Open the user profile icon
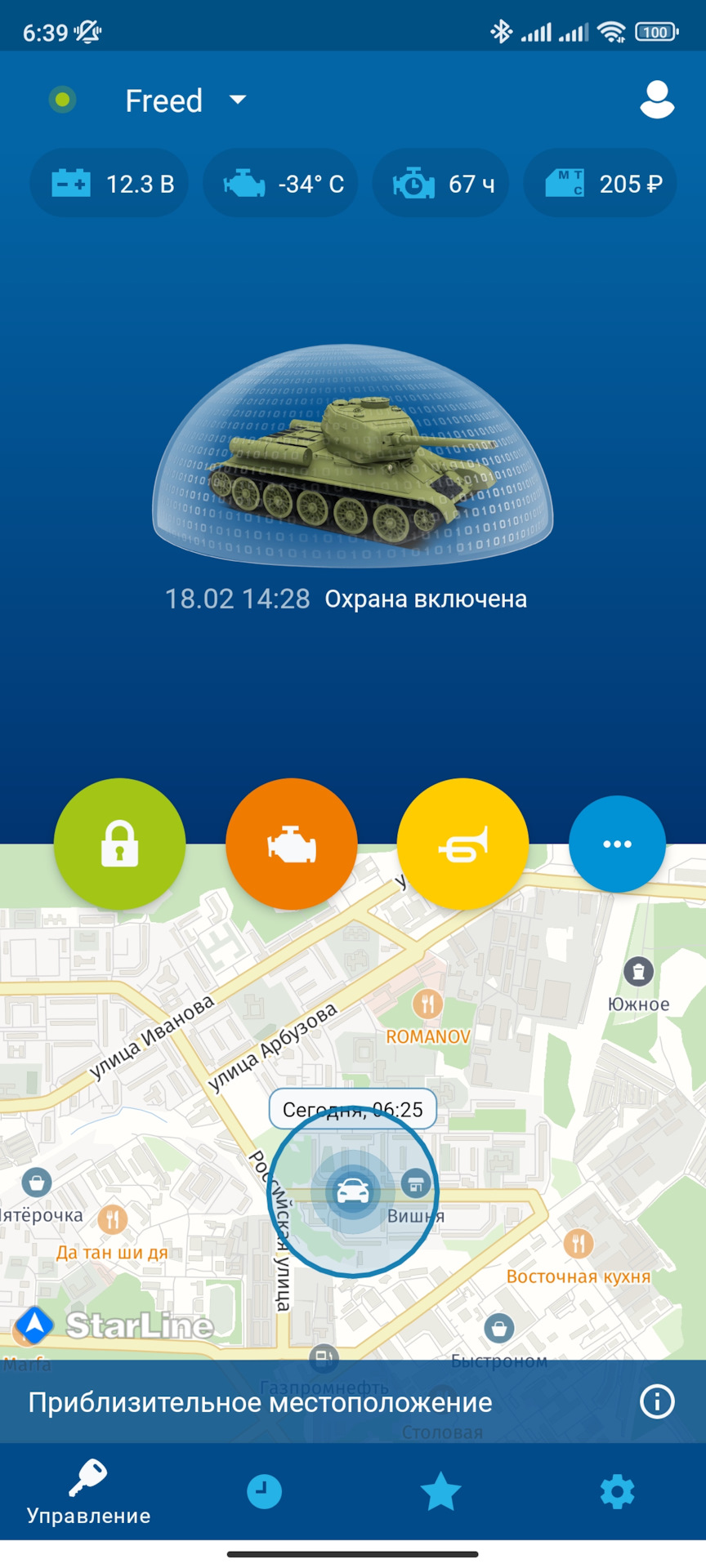This screenshot has width=706, height=1568. [656, 100]
